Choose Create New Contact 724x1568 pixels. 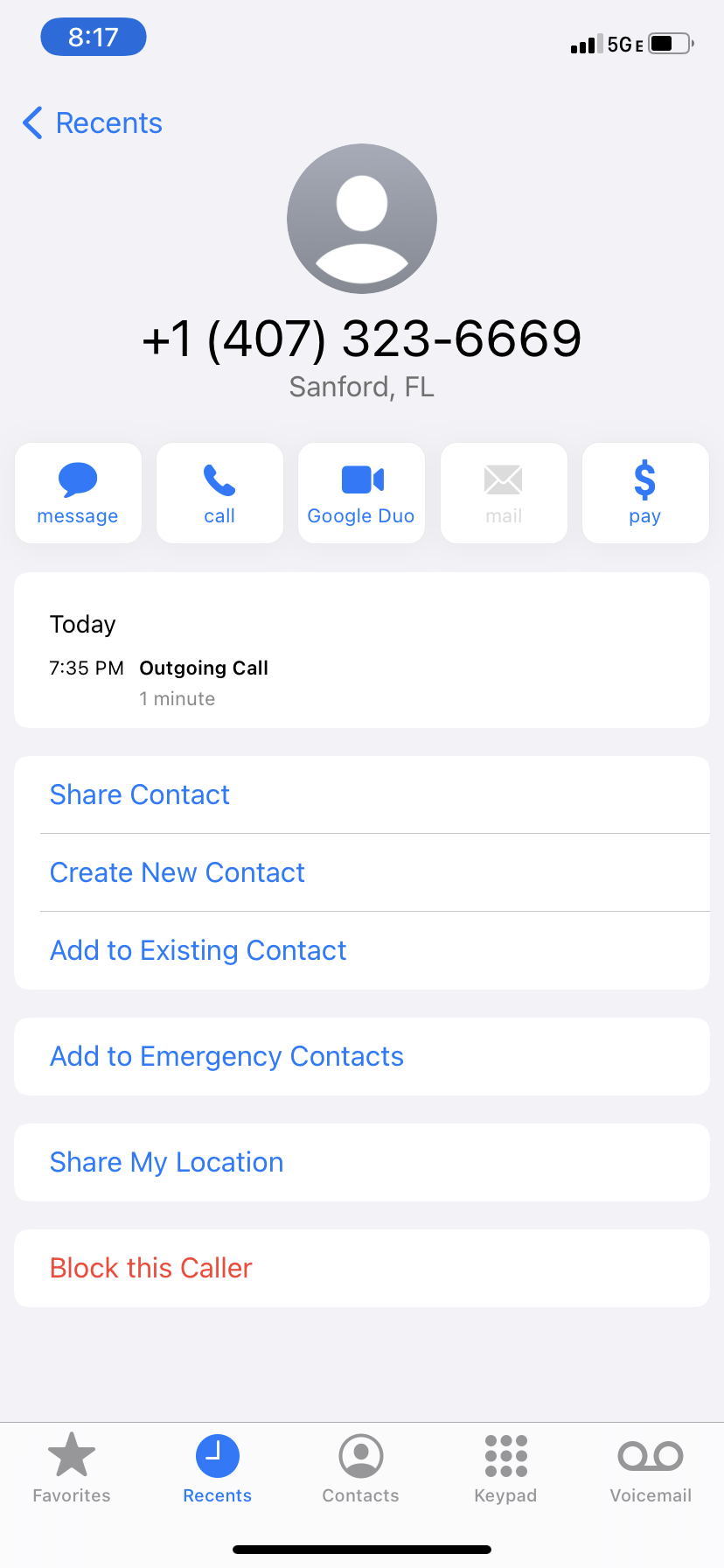click(x=178, y=872)
